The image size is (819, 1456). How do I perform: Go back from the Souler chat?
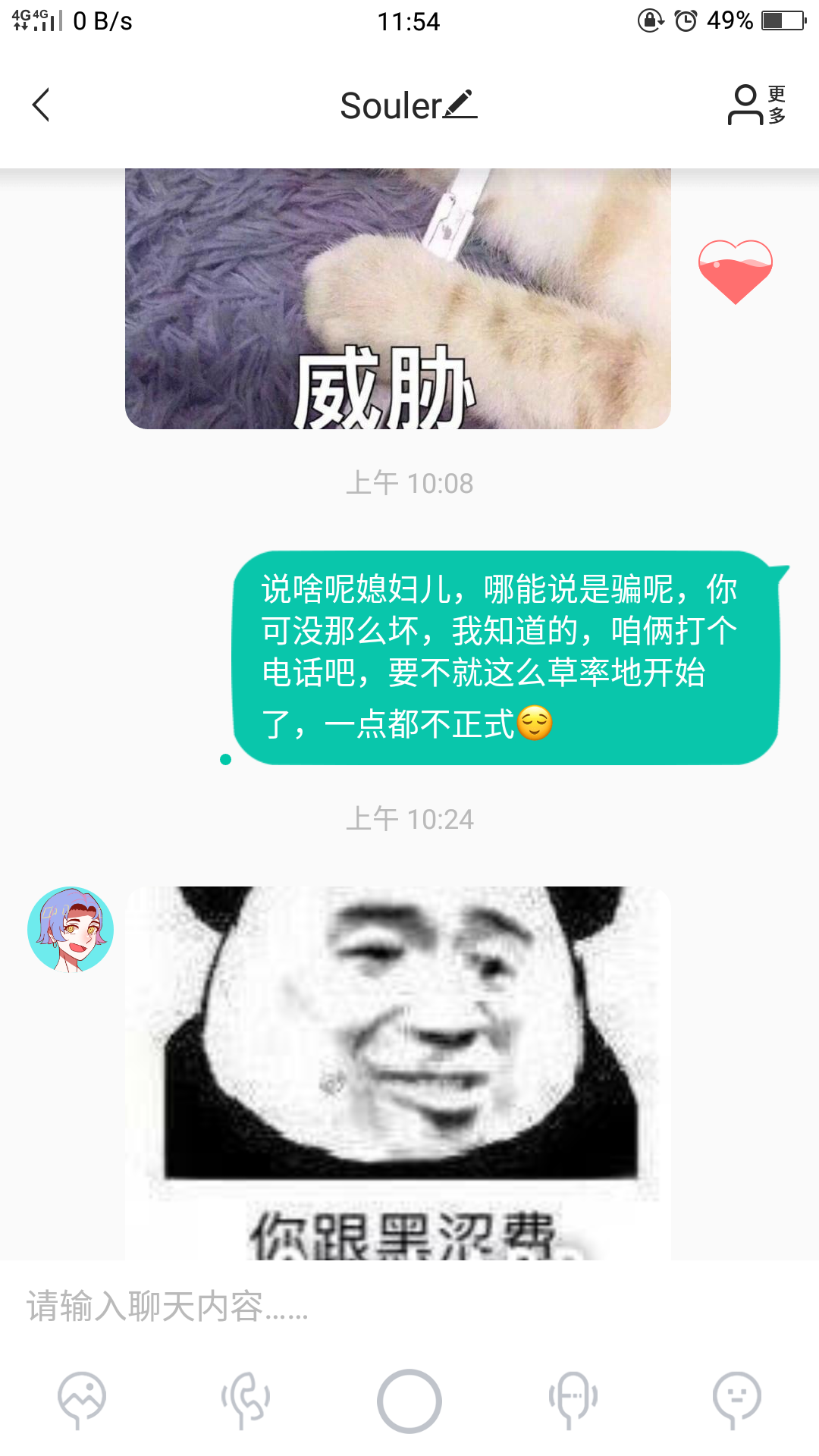tap(41, 105)
